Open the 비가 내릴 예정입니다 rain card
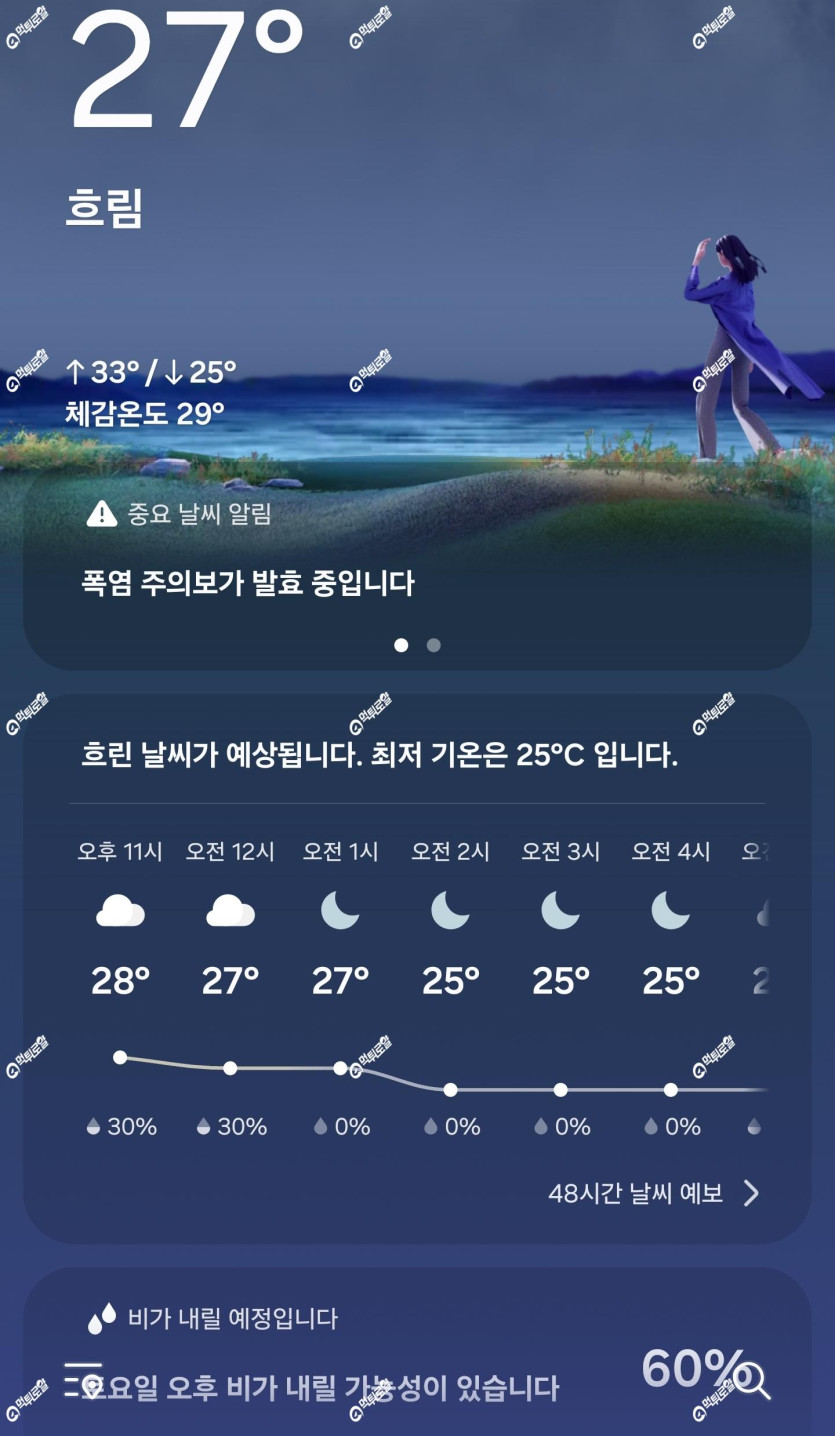This screenshot has width=835, height=1436. click(x=417, y=1352)
